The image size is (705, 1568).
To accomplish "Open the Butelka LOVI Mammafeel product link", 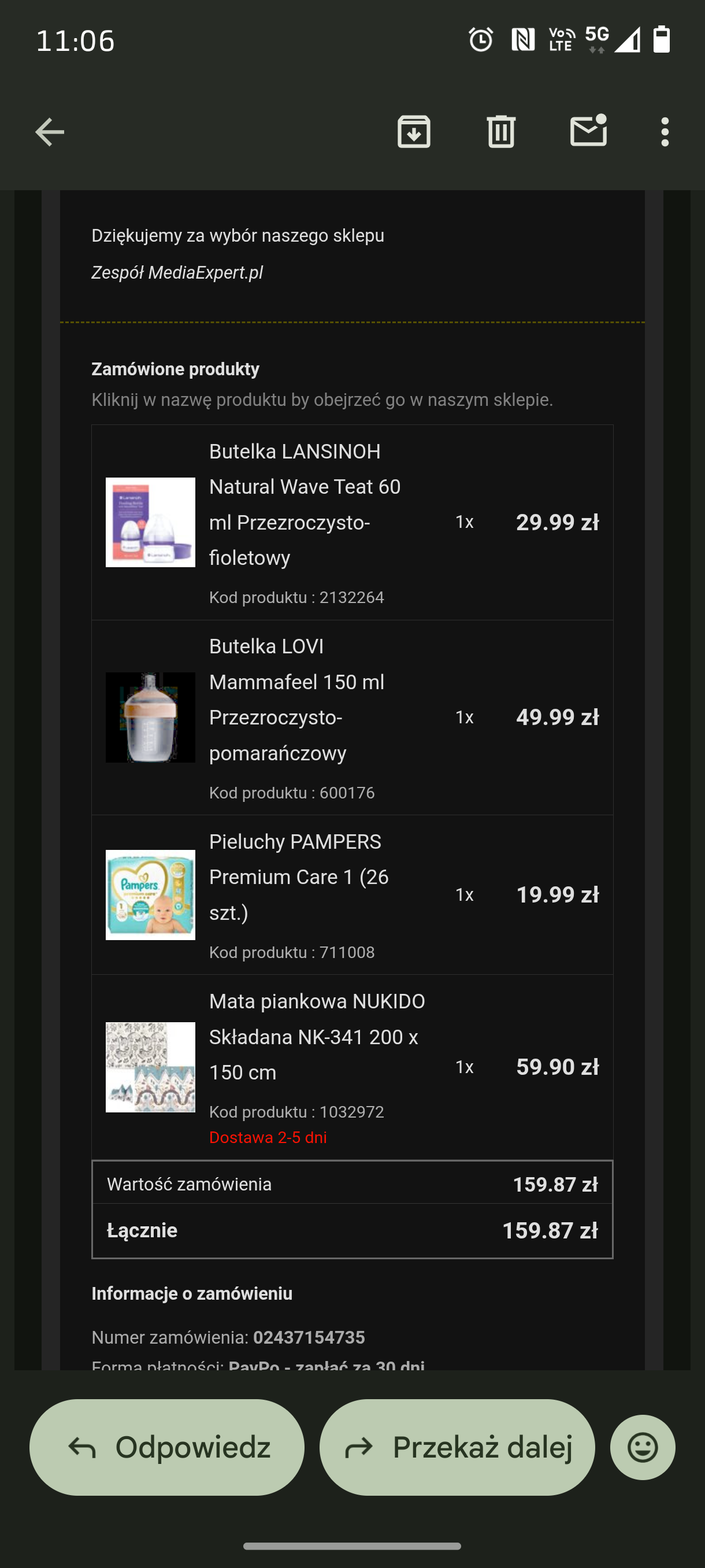I will click(297, 700).
